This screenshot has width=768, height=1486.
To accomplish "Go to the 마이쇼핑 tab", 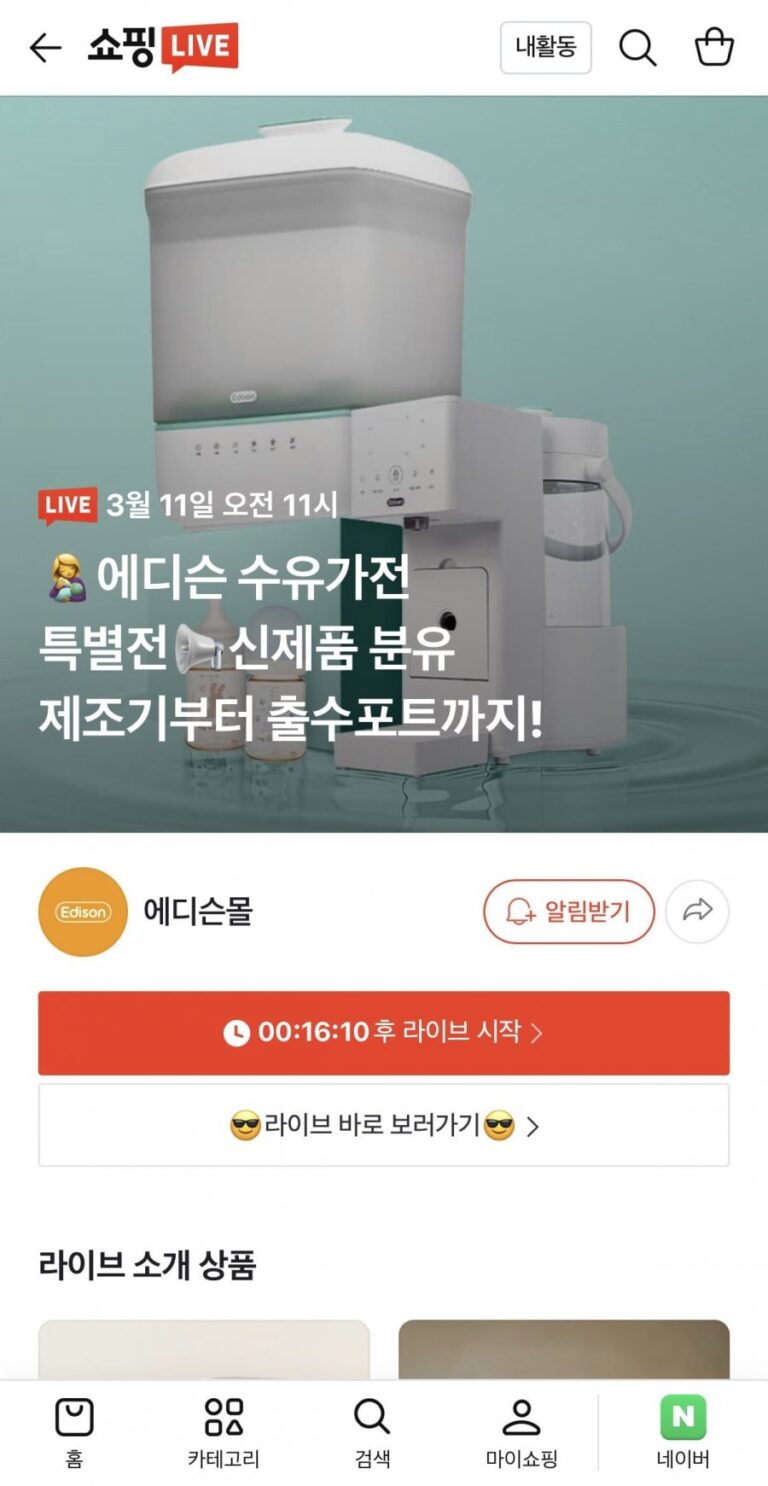I will tap(521, 1432).
